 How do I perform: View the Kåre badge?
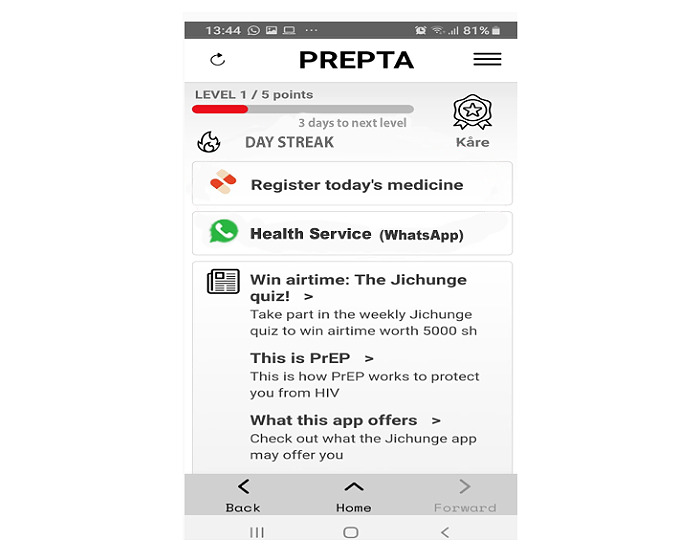point(472,120)
